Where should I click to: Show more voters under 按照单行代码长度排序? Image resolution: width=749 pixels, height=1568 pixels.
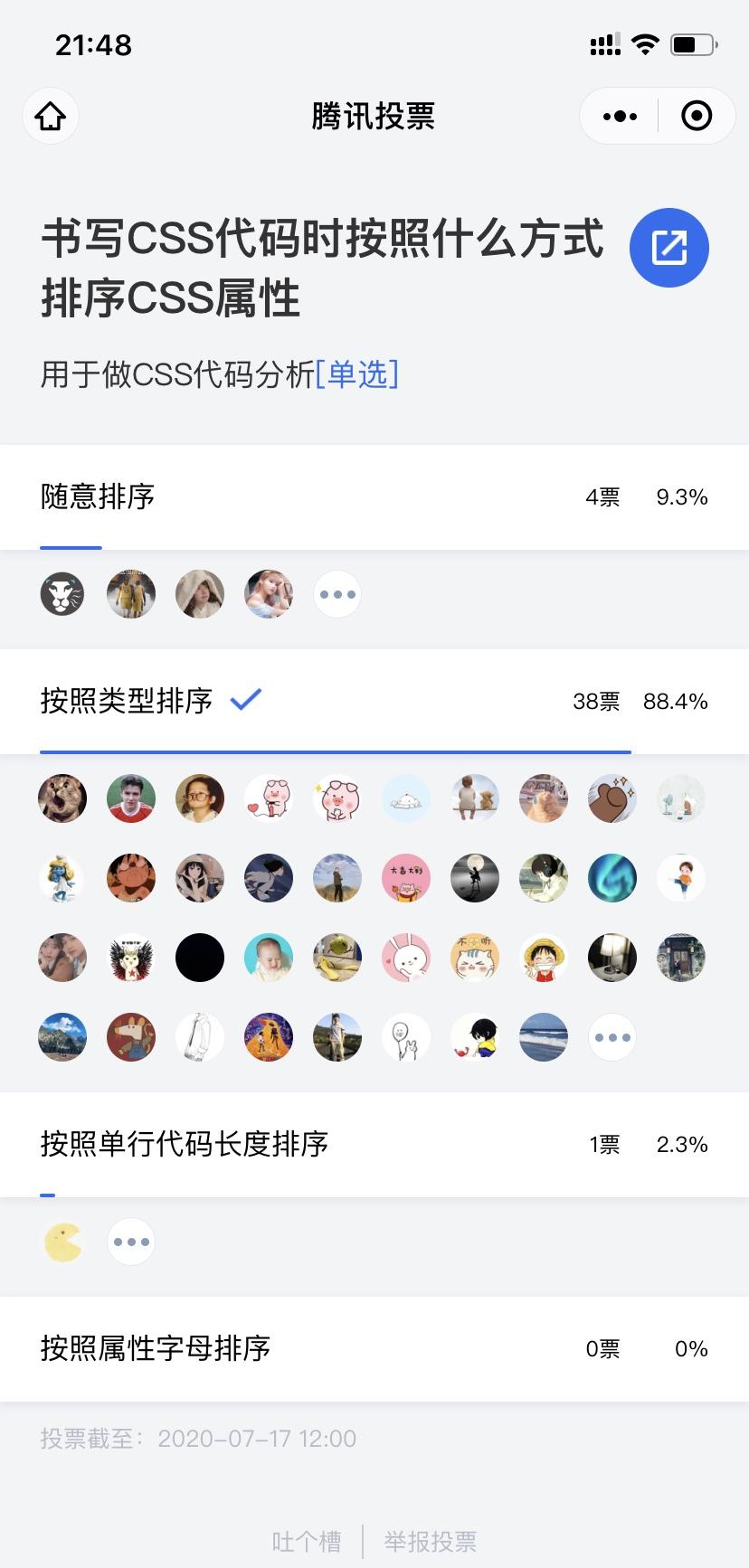tap(131, 1242)
